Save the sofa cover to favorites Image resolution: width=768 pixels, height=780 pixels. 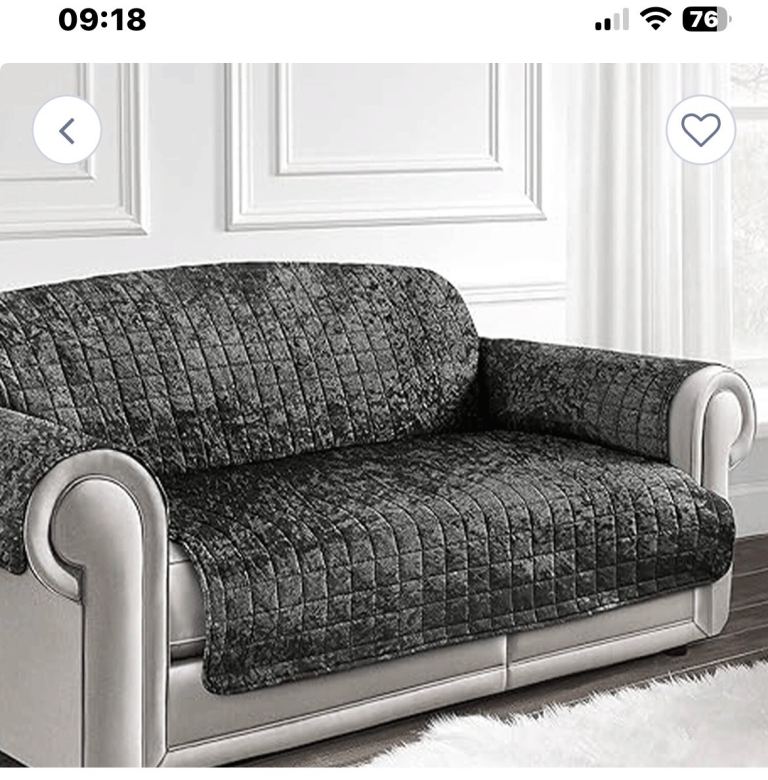tap(700, 130)
